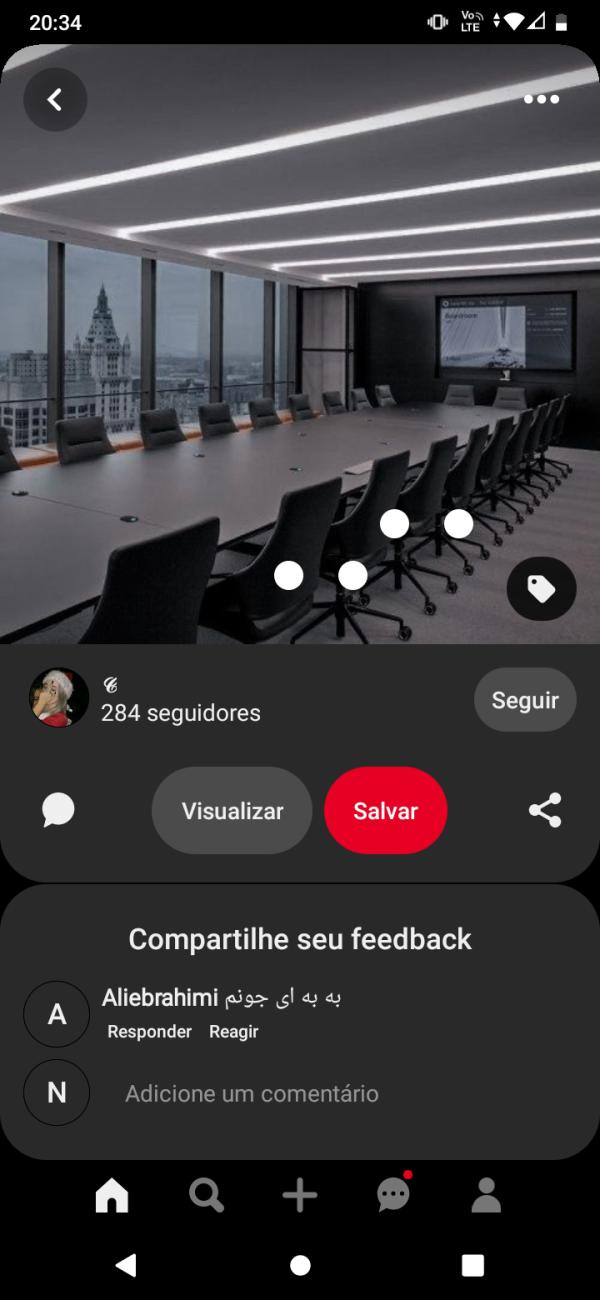Switch to the Home tab
Image resolution: width=600 pixels, height=1300 pixels.
[x=112, y=1195]
